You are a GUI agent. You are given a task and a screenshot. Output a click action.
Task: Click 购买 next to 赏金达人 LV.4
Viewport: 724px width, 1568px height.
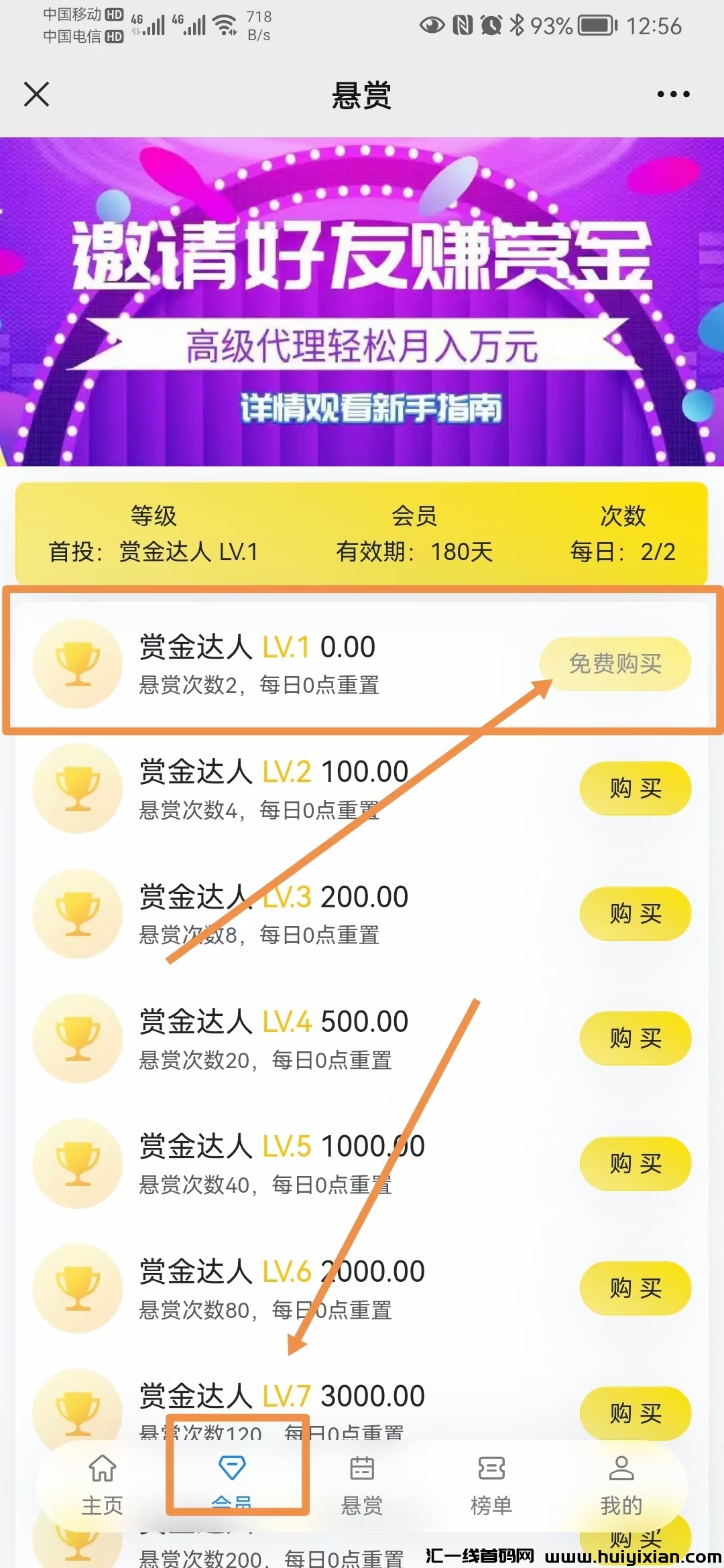click(635, 1039)
